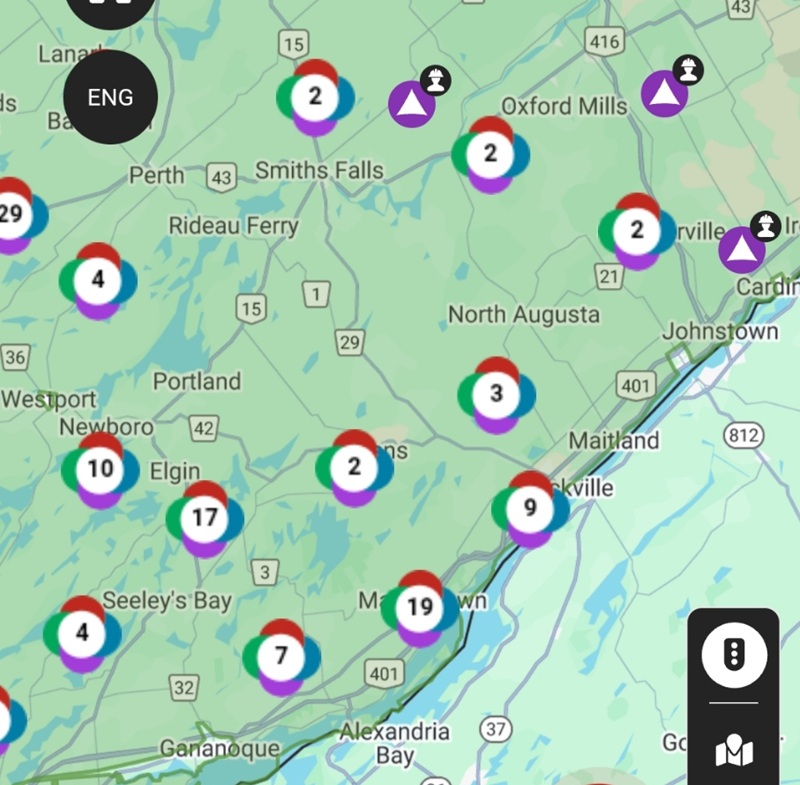Open the map view options button
Screen dimensions: 800x785
734,750
